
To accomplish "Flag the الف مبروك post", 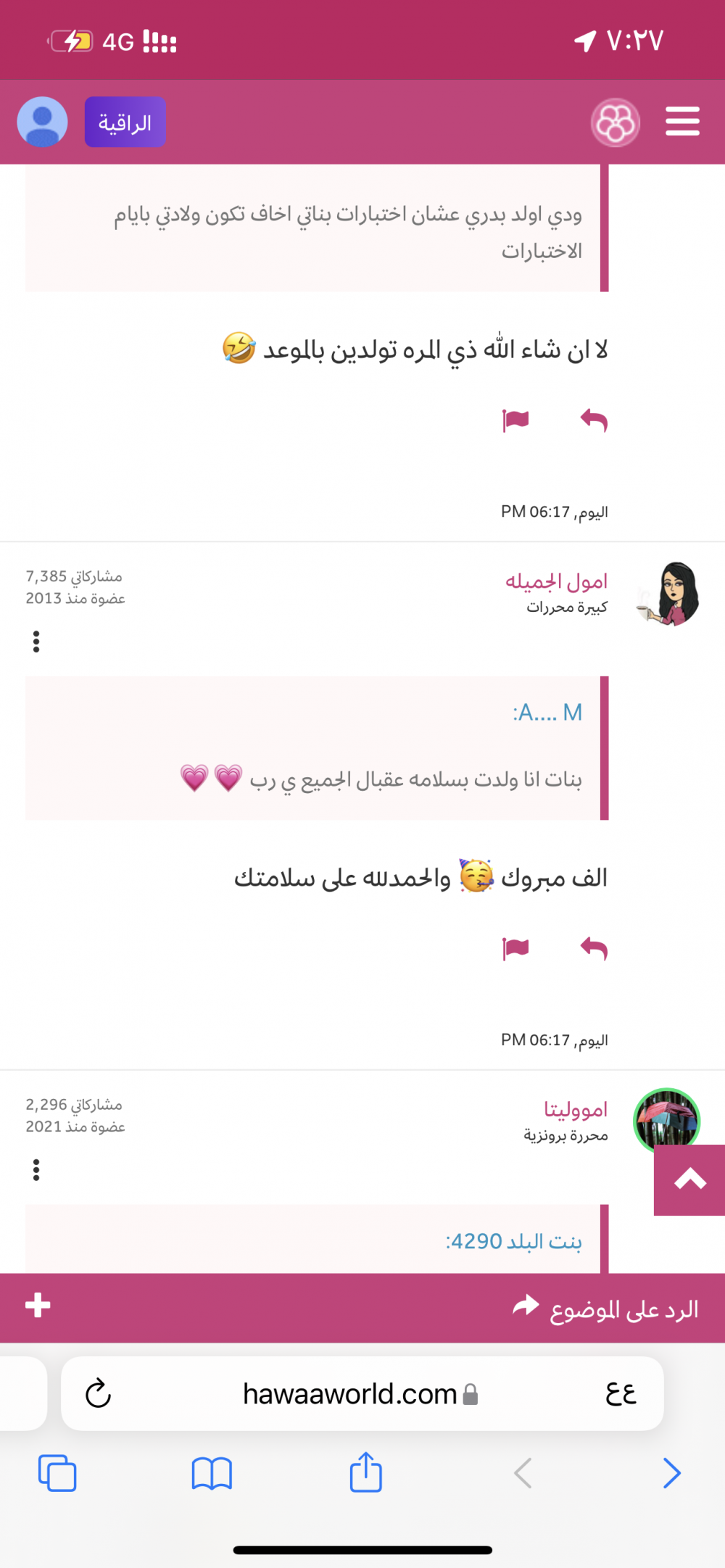I will (515, 947).
